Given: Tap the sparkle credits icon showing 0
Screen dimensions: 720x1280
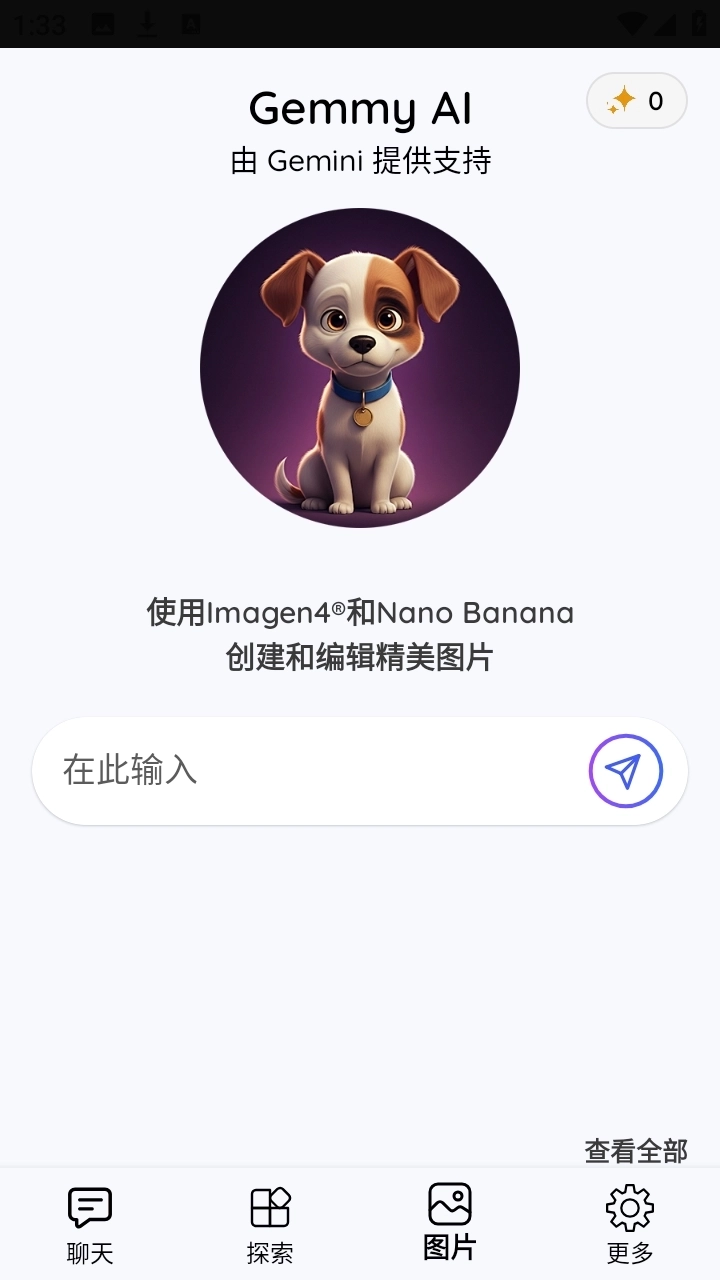Looking at the screenshot, I should tap(620, 100).
